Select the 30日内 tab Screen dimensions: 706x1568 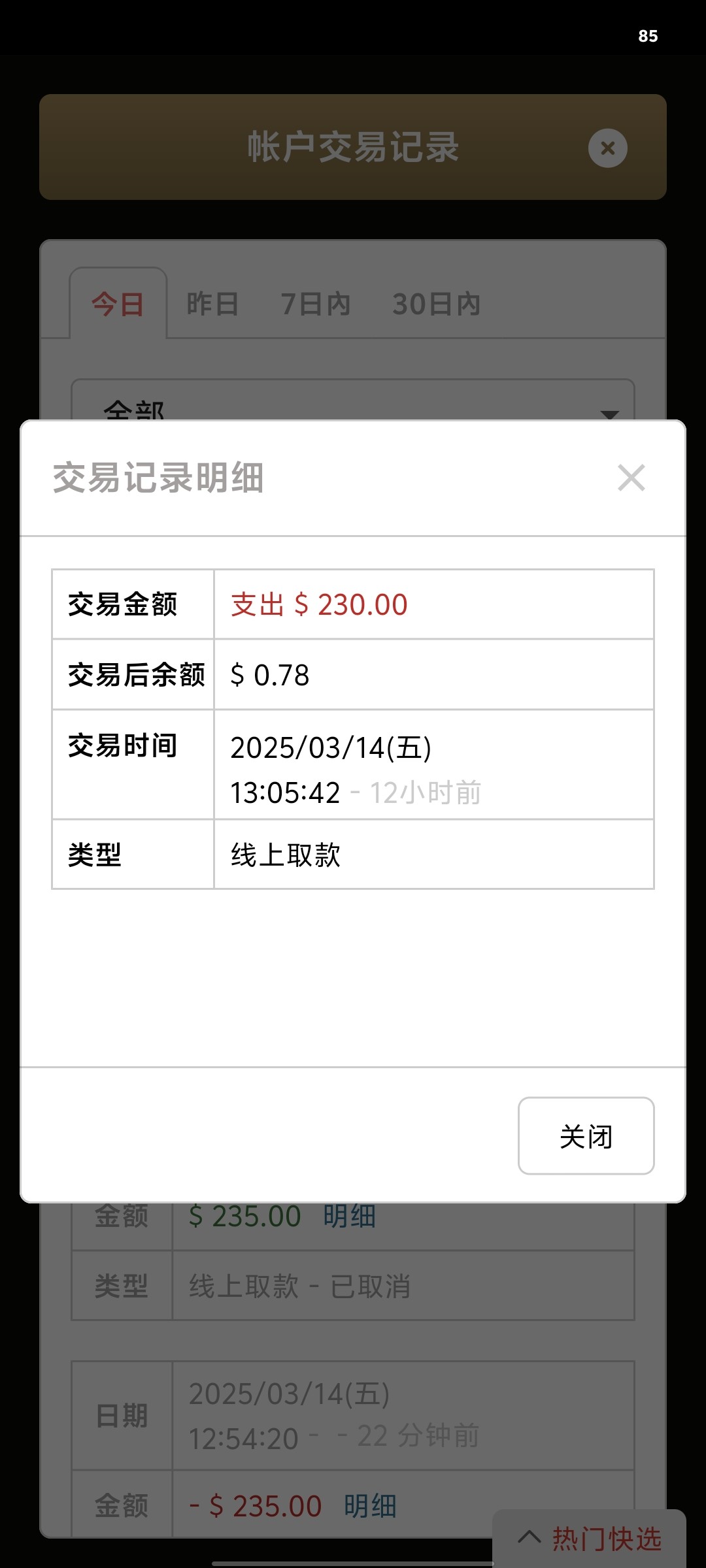(437, 304)
